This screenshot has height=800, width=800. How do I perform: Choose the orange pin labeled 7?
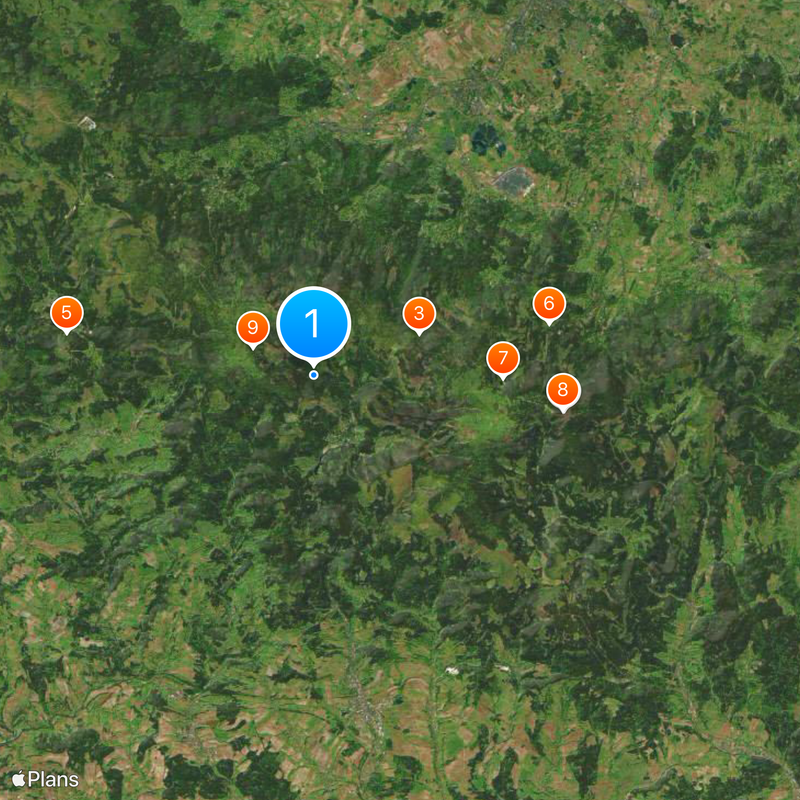pyautogui.click(x=503, y=358)
